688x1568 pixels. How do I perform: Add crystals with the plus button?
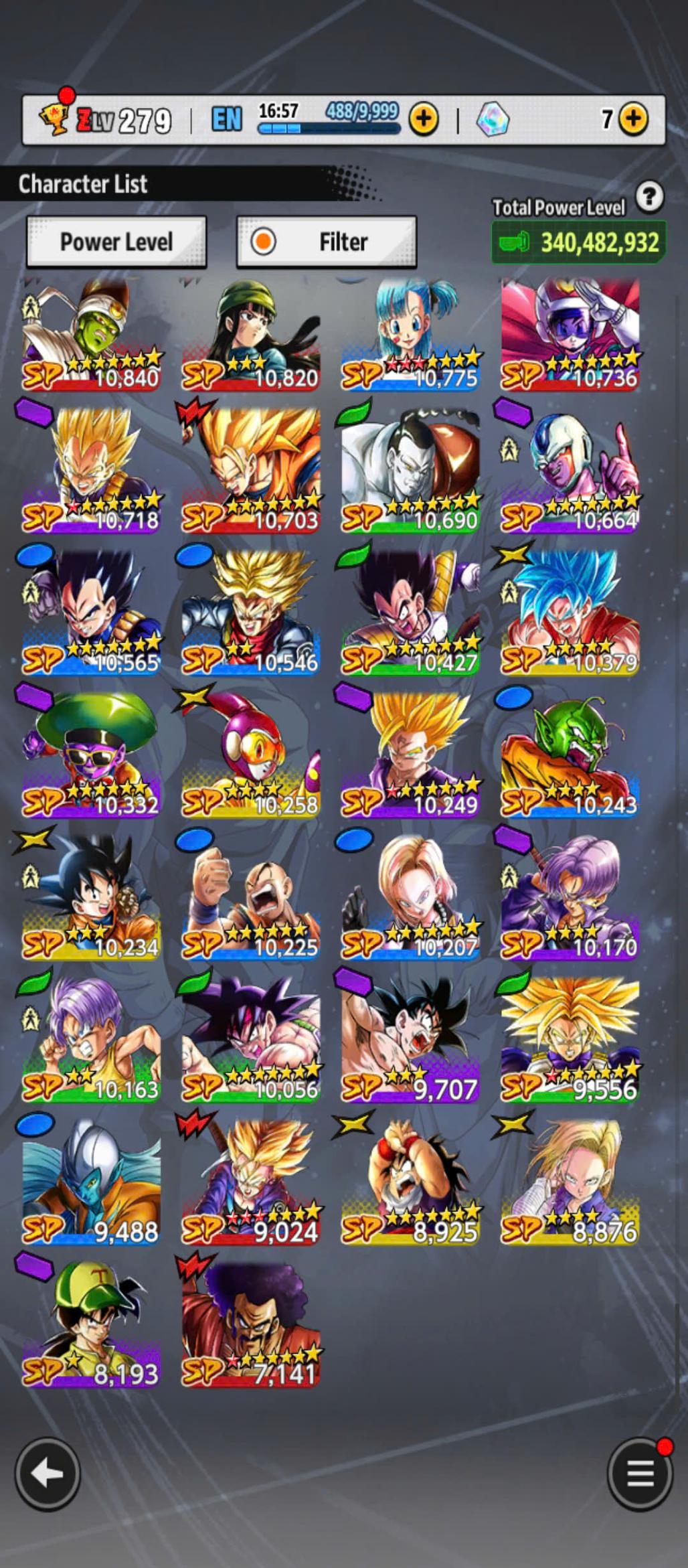[633, 119]
